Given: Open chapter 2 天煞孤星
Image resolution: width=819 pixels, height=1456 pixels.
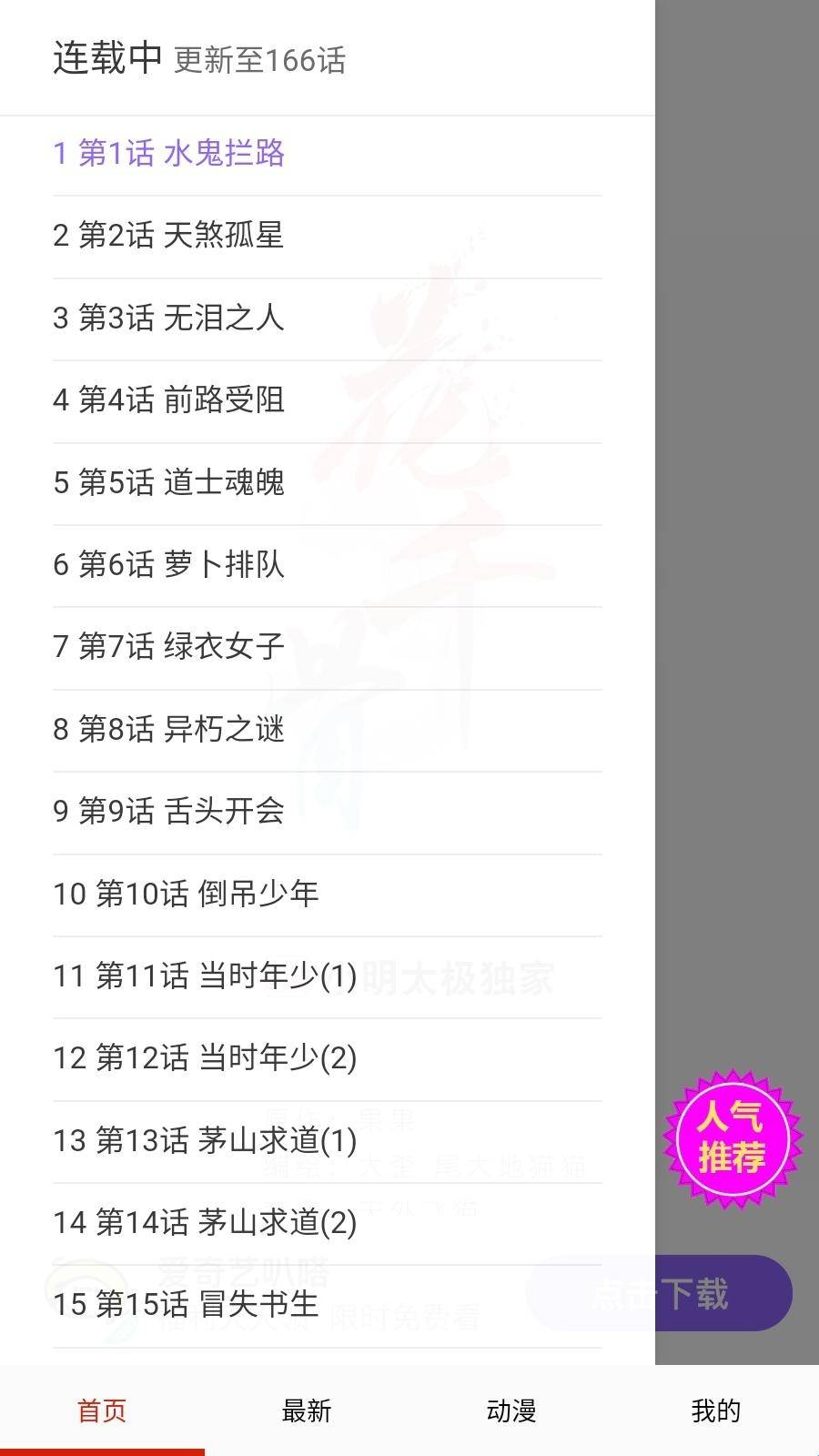Looking at the screenshot, I should 328,237.
